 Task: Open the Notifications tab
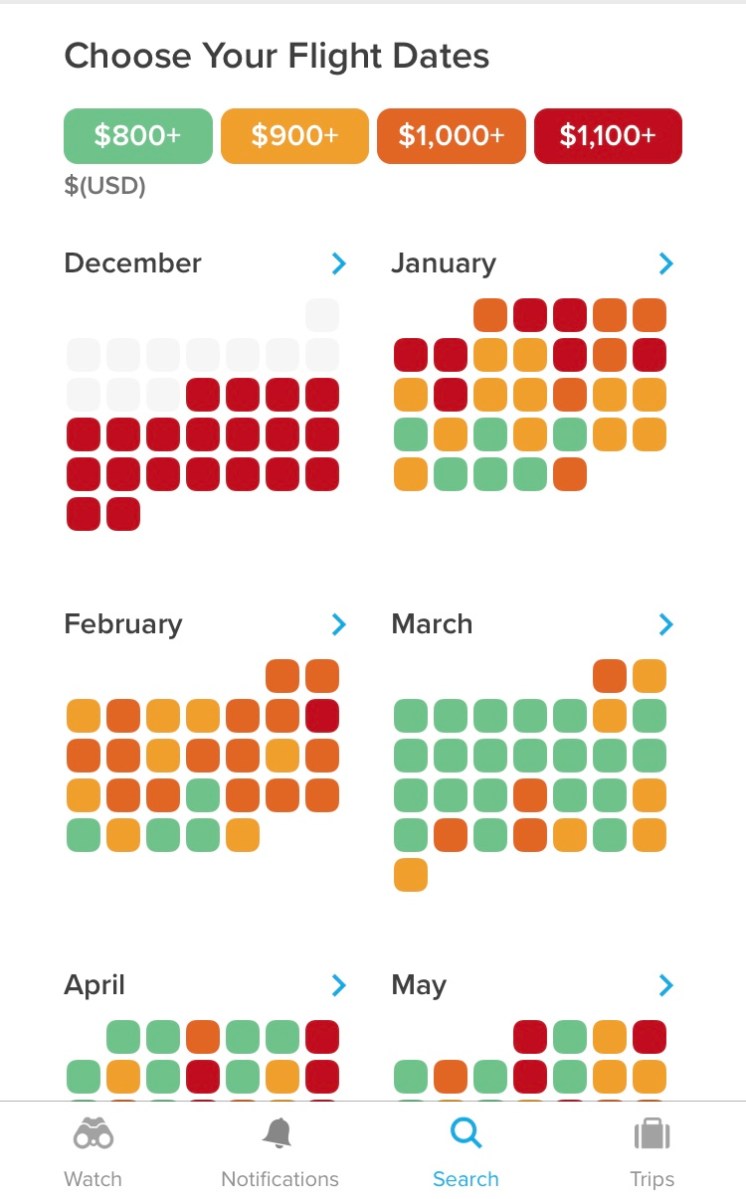coord(279,1152)
